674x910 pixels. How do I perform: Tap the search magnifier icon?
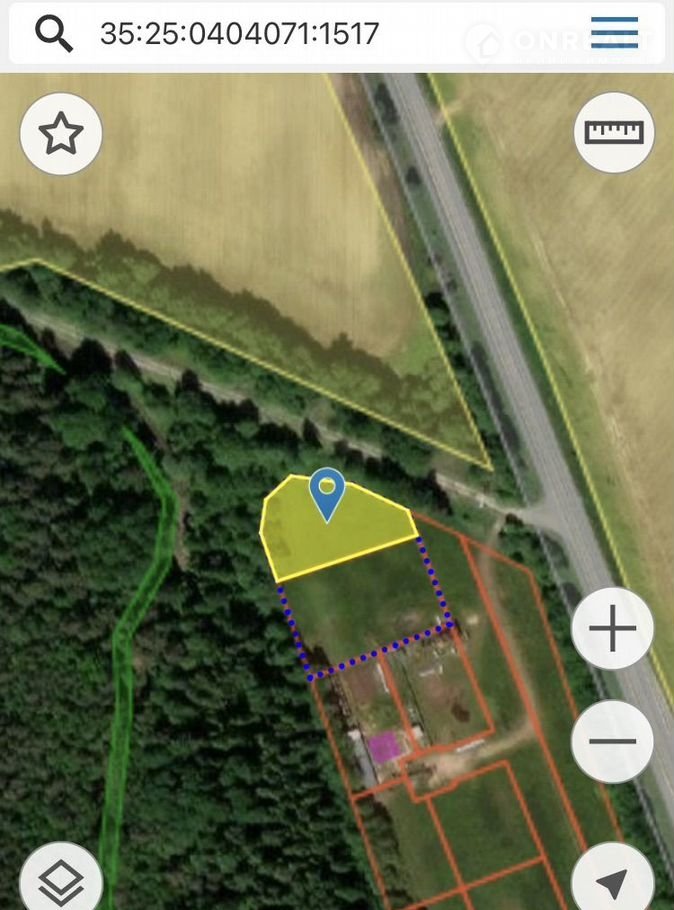click(54, 34)
